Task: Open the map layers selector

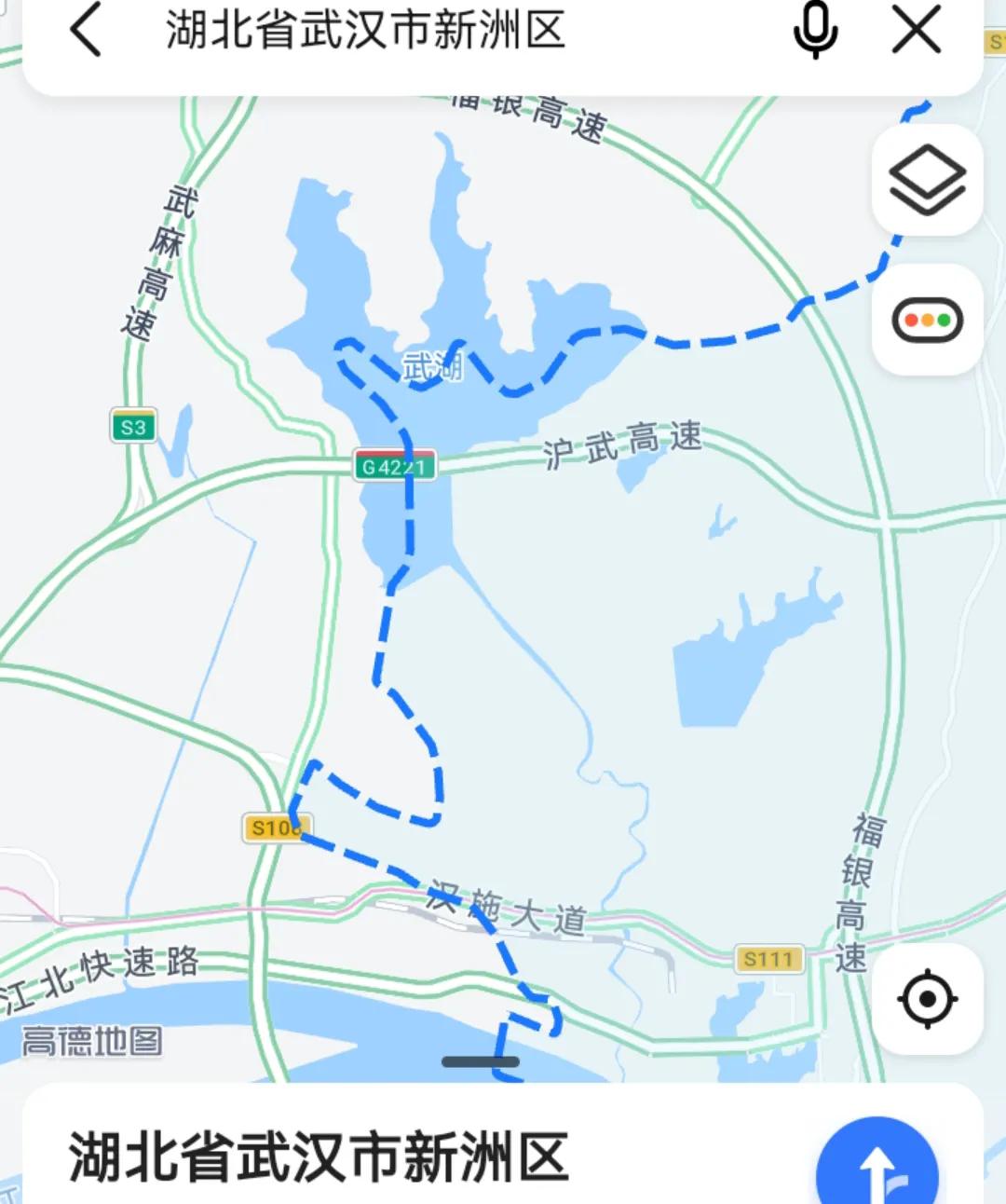Action: pos(927,180)
